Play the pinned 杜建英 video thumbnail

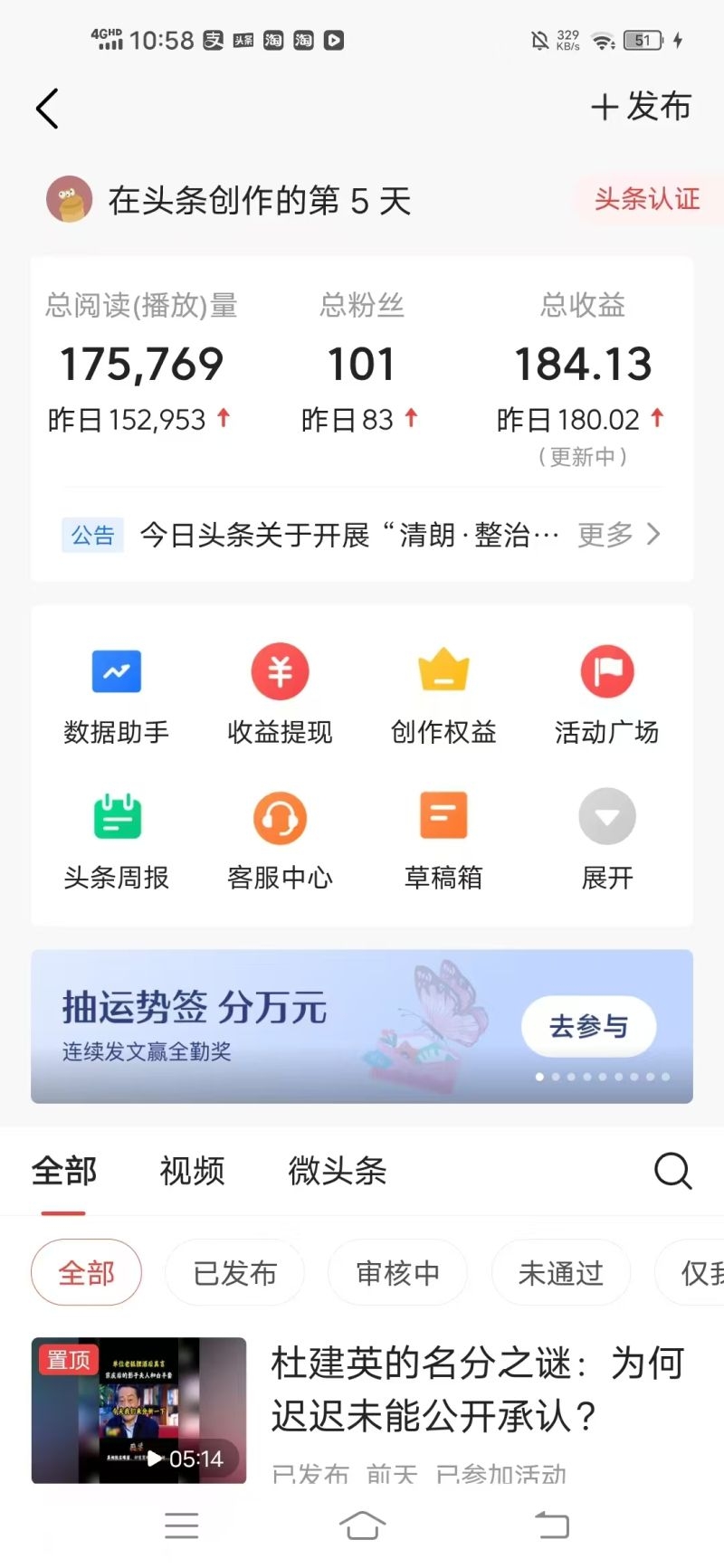tap(139, 1411)
